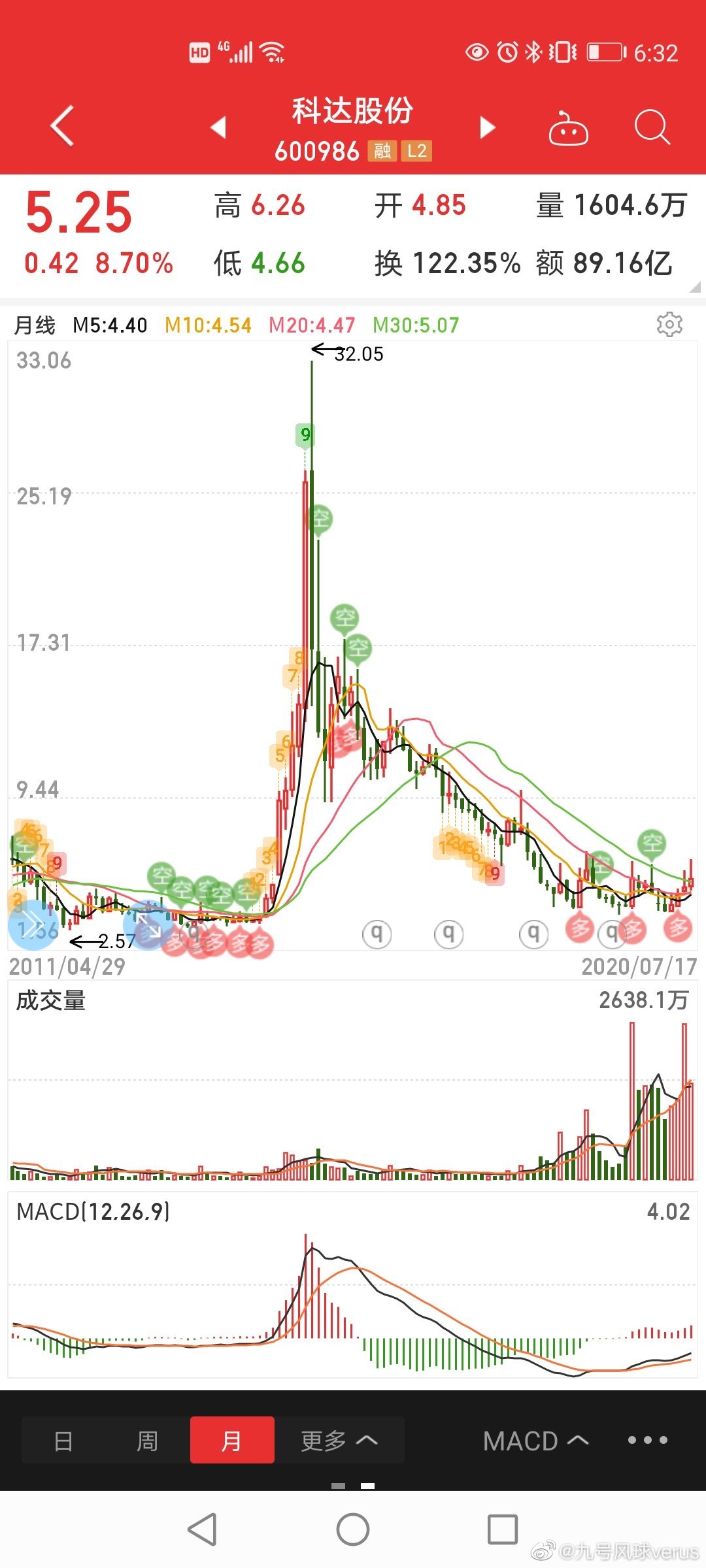Switch to the next stock
Image resolution: width=706 pixels, height=1568 pixels.
(488, 127)
